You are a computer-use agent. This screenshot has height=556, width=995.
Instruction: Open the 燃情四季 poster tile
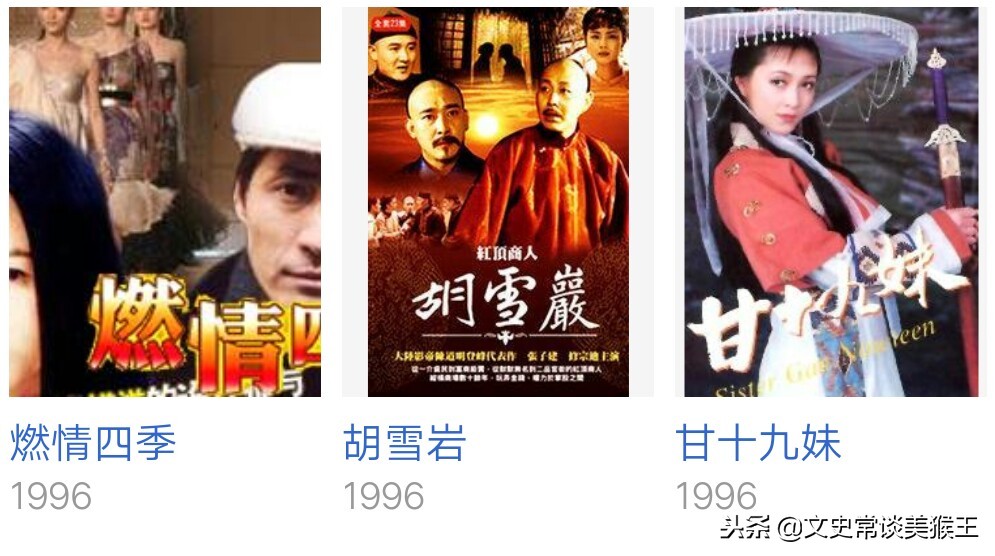pos(165,202)
